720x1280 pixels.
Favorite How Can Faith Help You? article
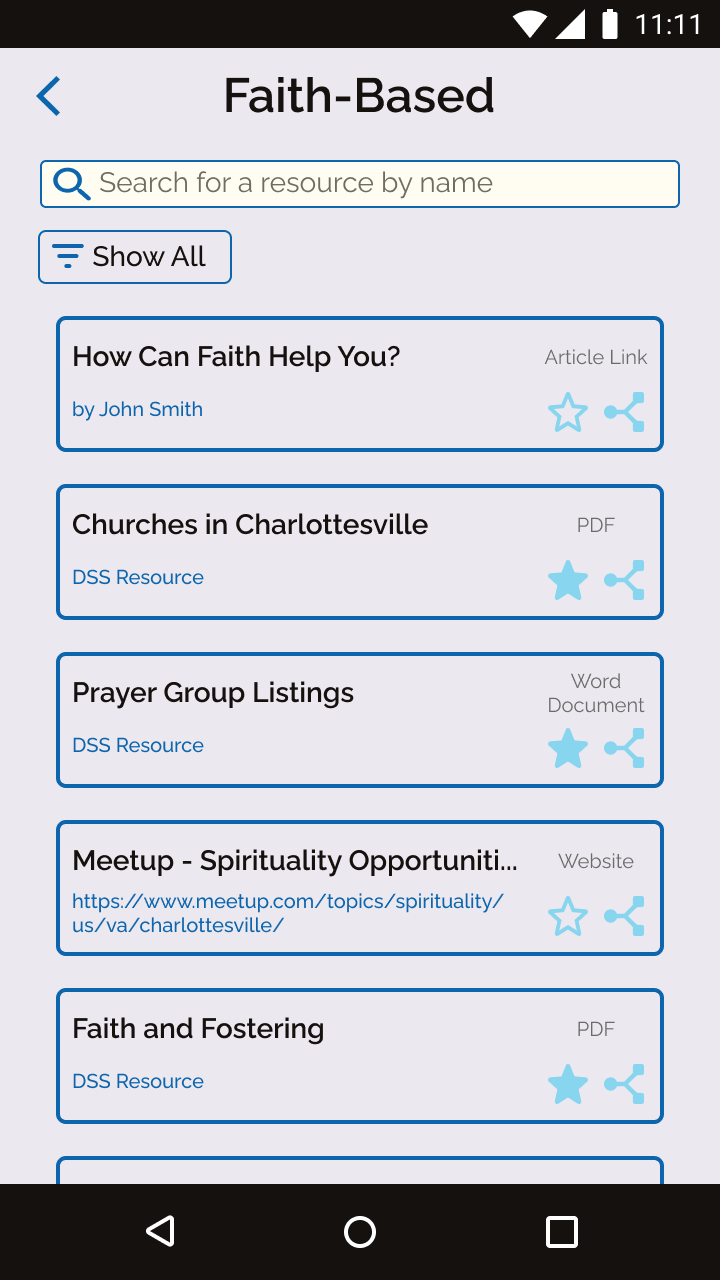pos(568,412)
